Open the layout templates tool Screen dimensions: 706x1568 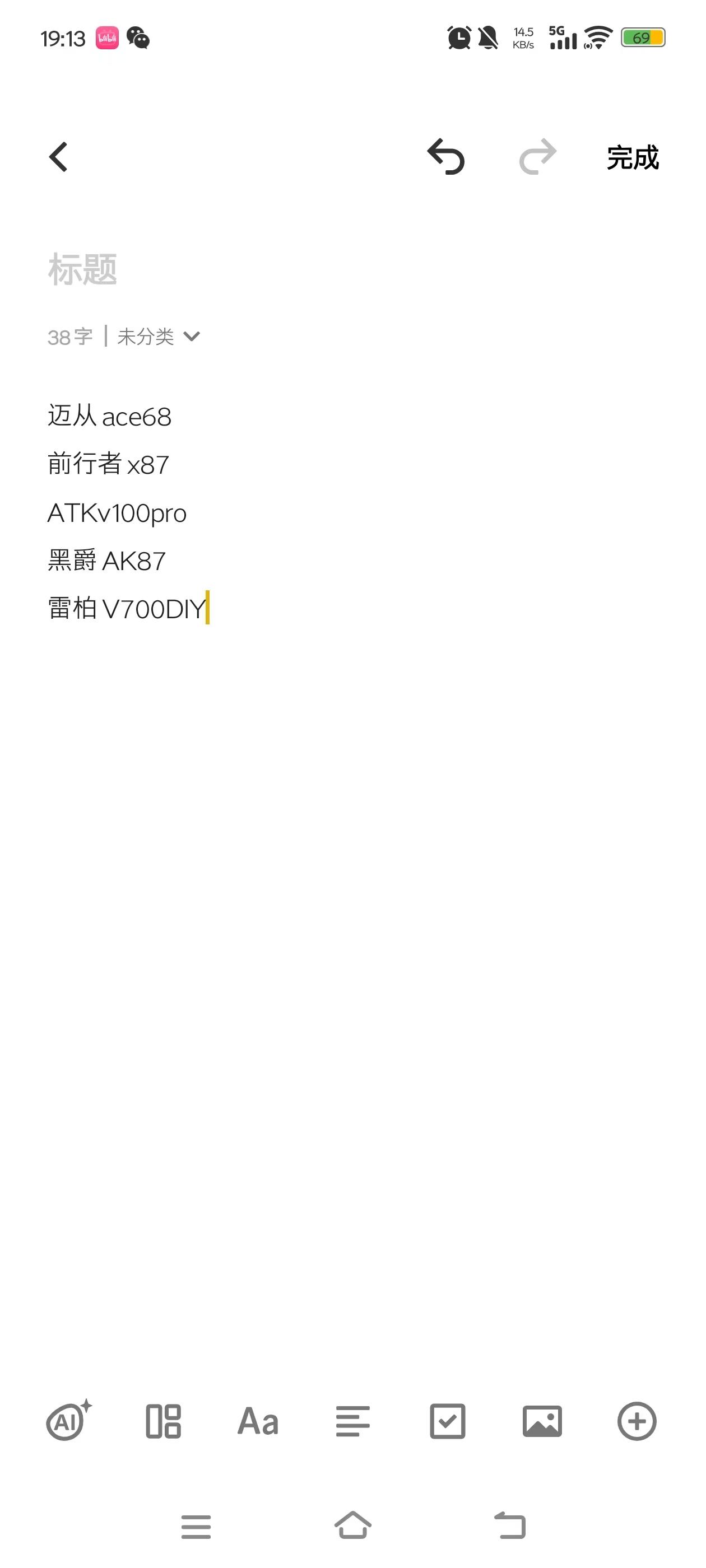click(x=163, y=1421)
